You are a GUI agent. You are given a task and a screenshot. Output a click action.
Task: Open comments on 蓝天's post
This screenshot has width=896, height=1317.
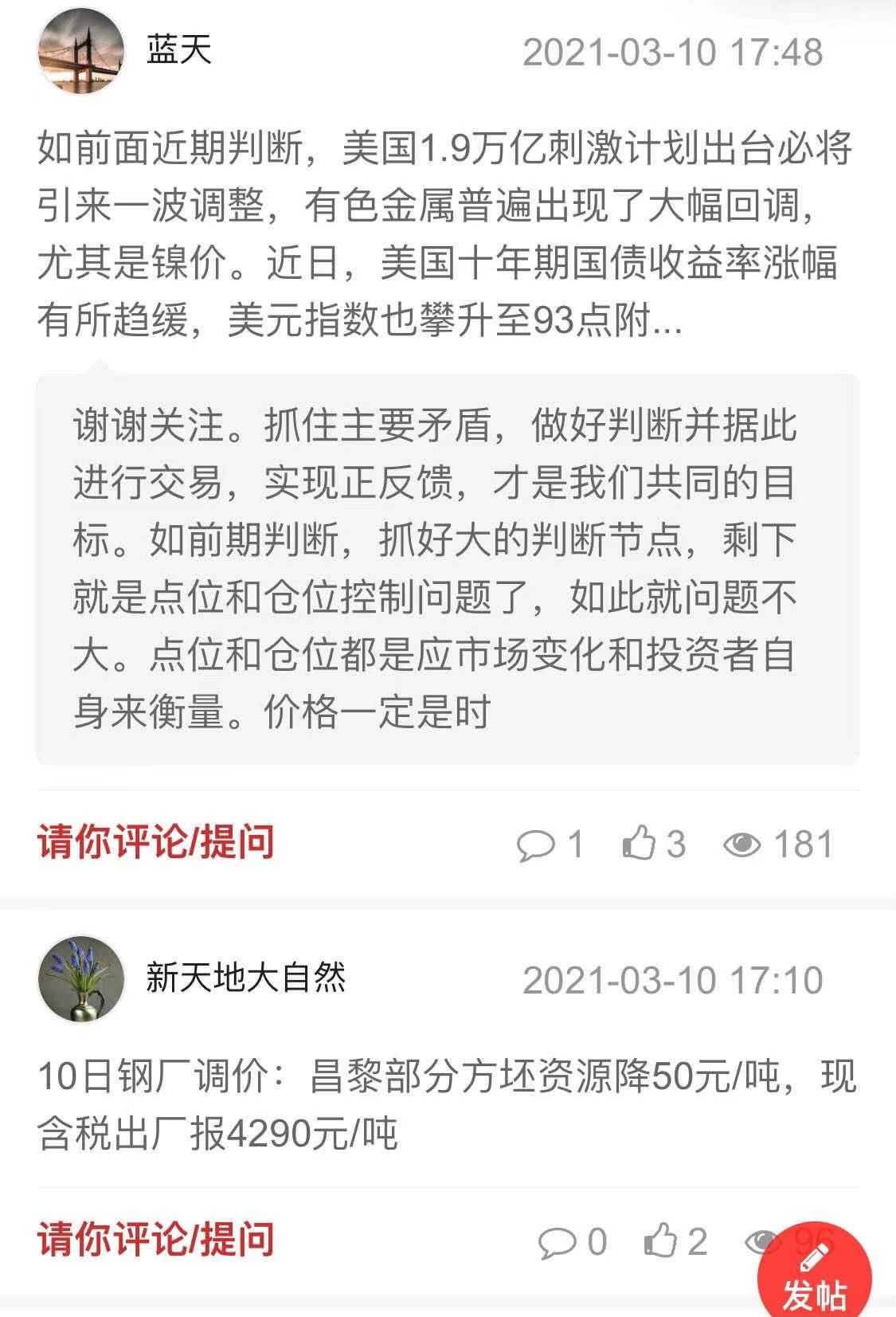tap(550, 845)
